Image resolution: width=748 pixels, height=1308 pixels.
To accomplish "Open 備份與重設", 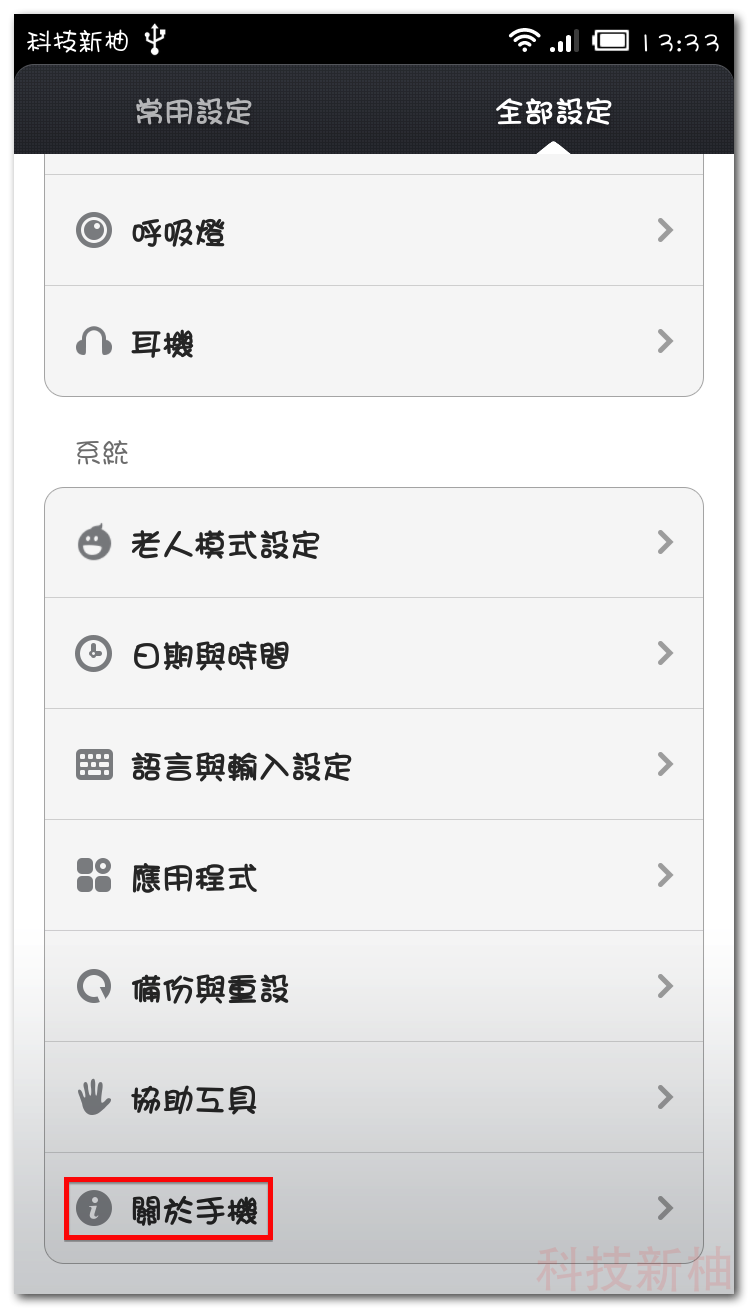I will [373, 987].
